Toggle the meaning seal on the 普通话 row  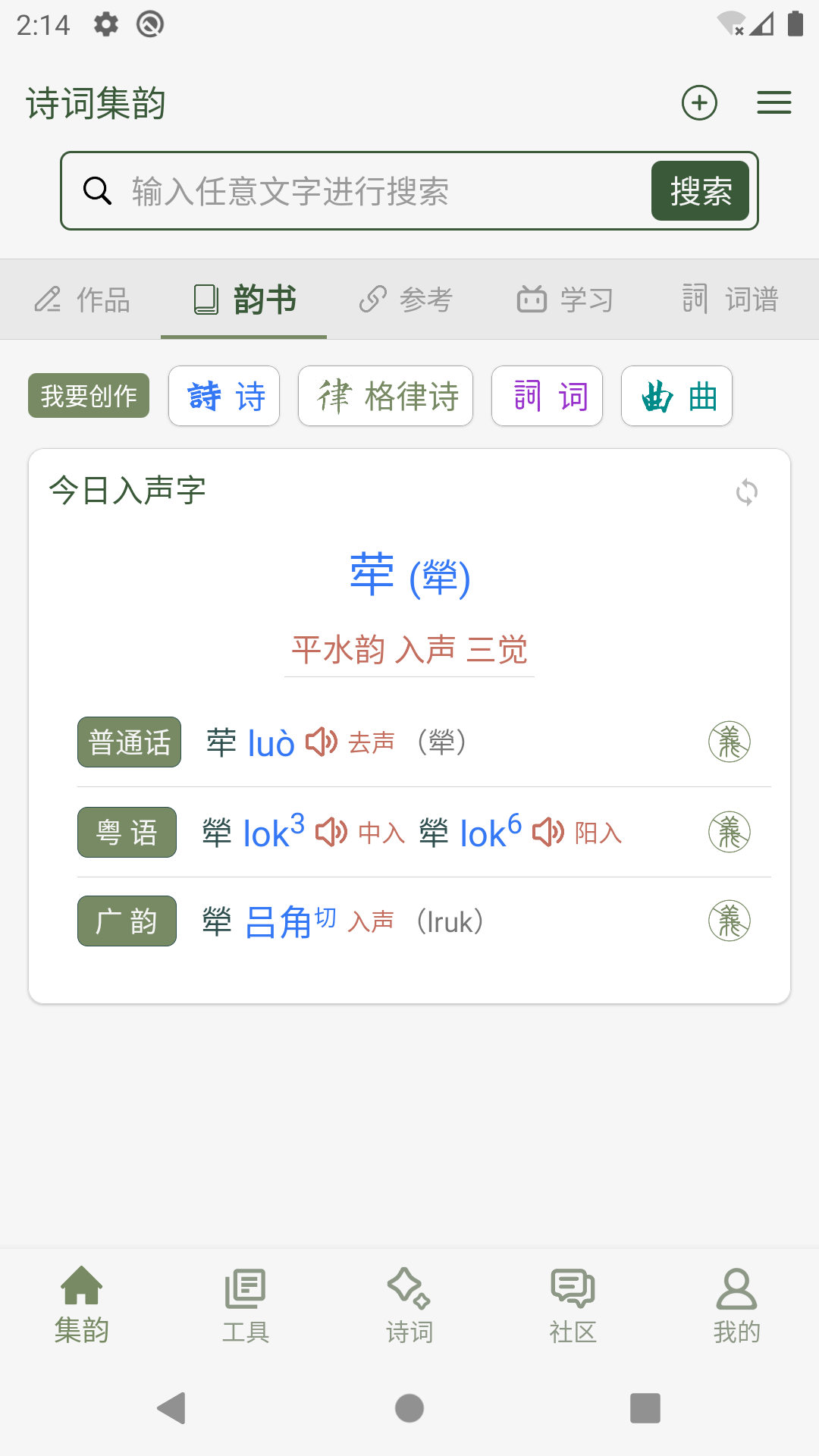[x=730, y=742]
